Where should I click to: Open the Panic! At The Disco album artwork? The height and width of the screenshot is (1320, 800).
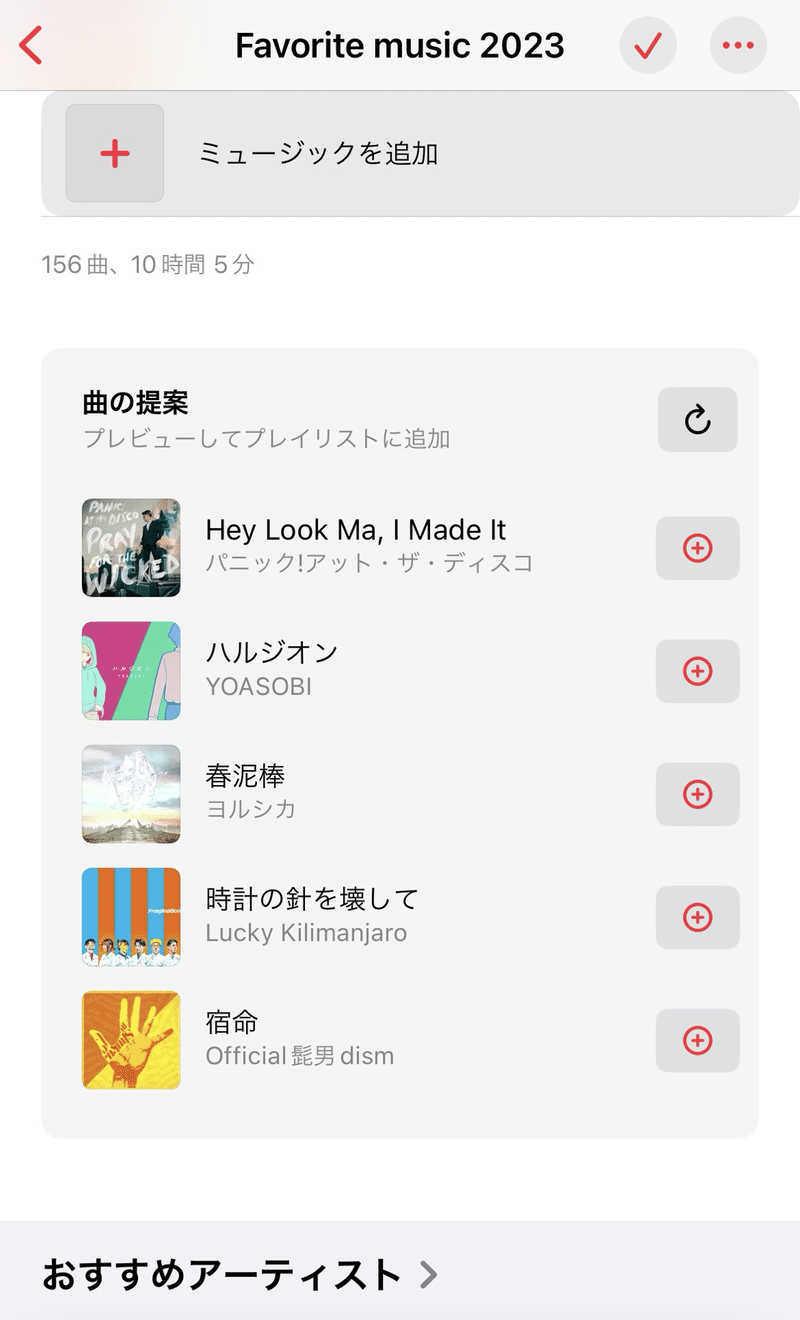[x=130, y=548]
